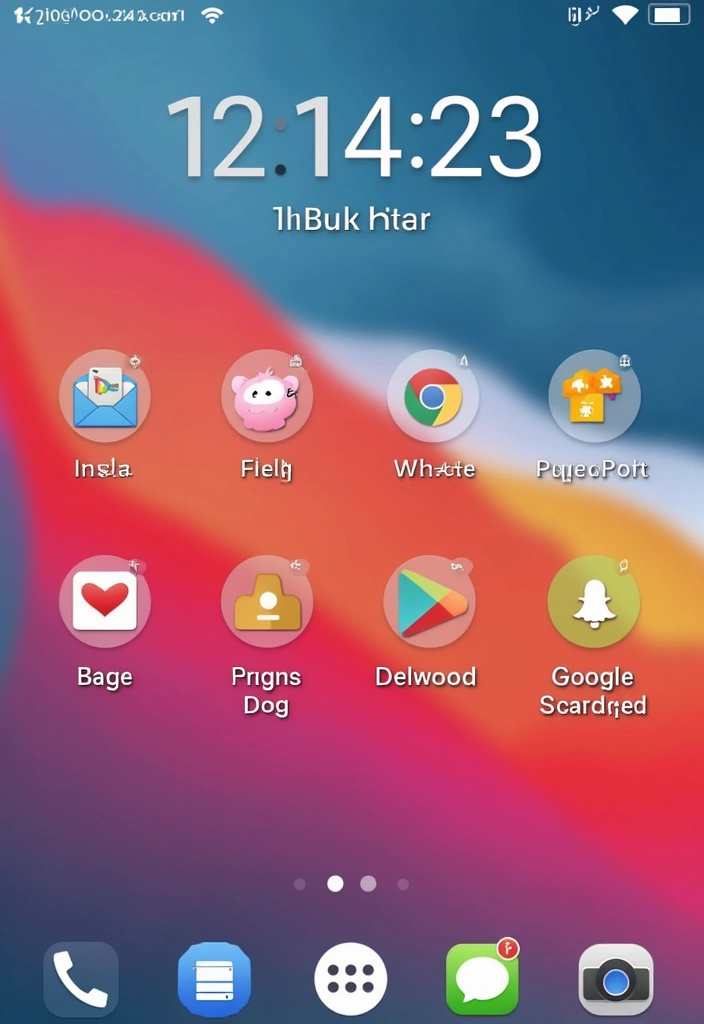Launch the Google Scardred bell app
The image size is (704, 1024).
tap(593, 602)
